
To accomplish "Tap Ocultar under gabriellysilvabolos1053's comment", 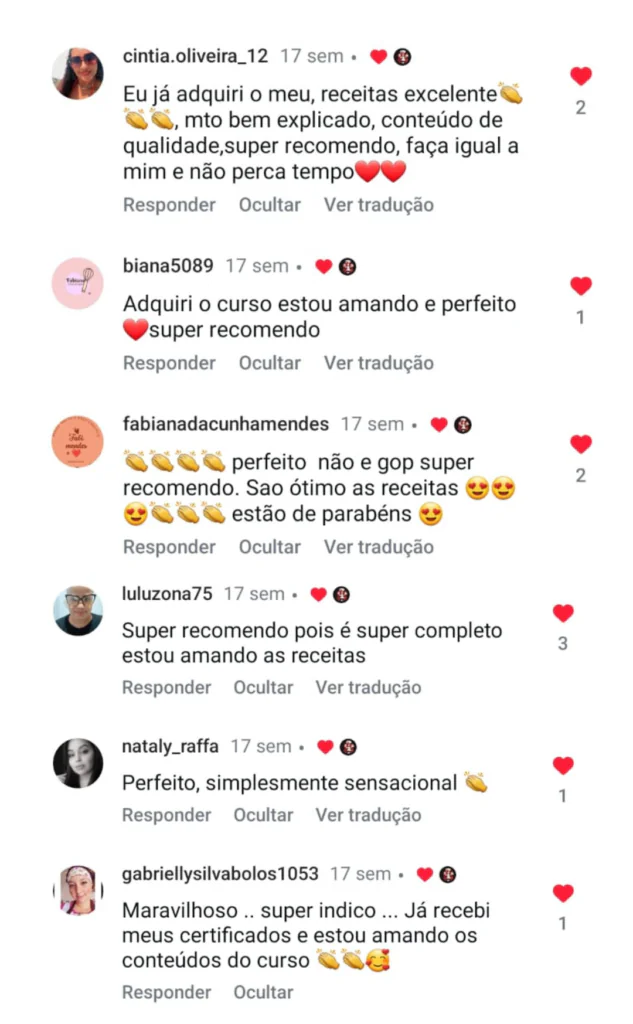I will click(x=264, y=993).
